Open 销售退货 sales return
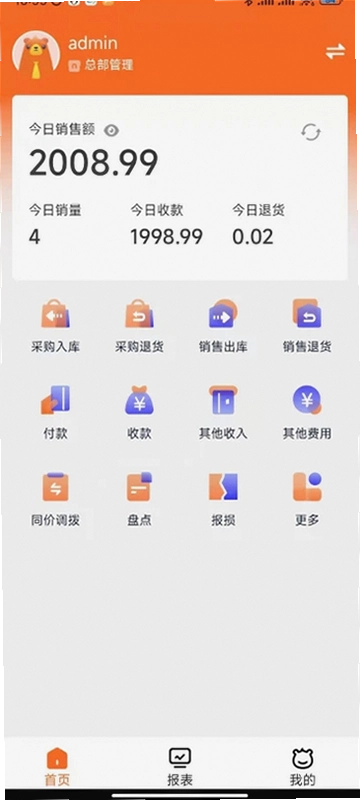Image resolution: width=360 pixels, height=800 pixels. tap(307, 326)
